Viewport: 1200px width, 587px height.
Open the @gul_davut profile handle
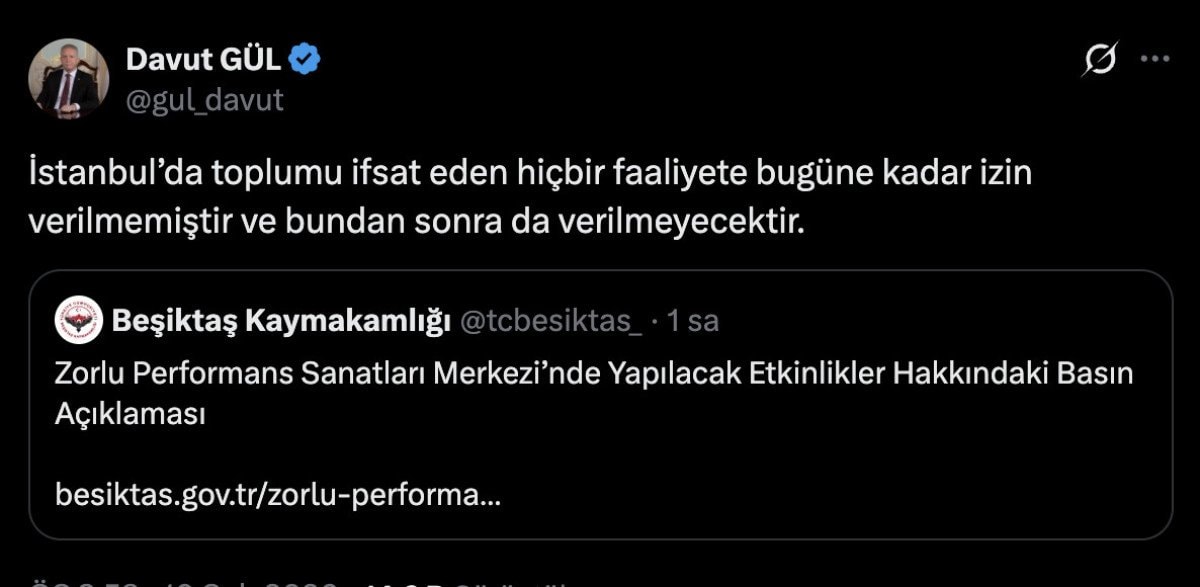point(205,99)
